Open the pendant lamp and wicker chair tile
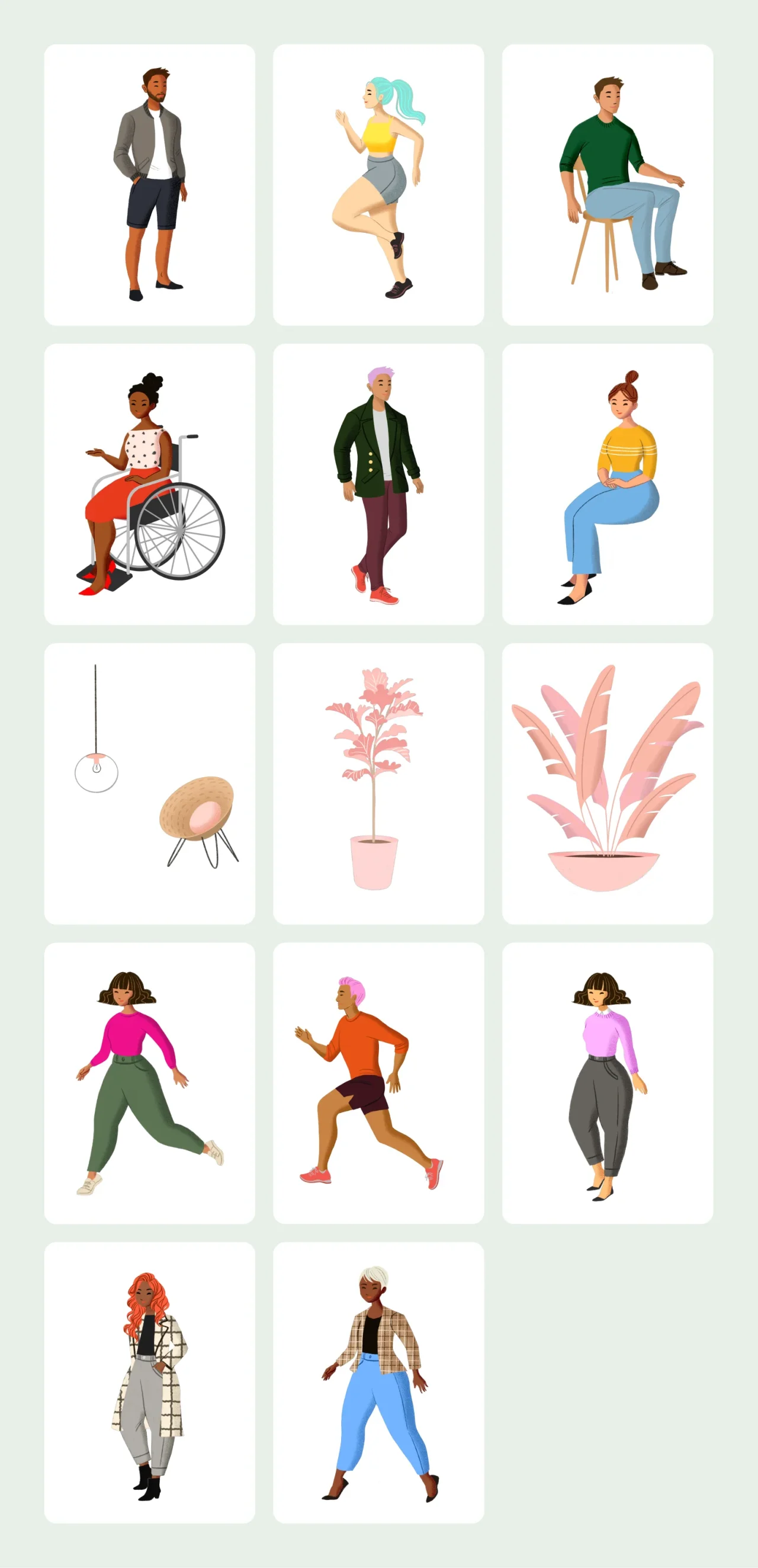 tap(150, 783)
